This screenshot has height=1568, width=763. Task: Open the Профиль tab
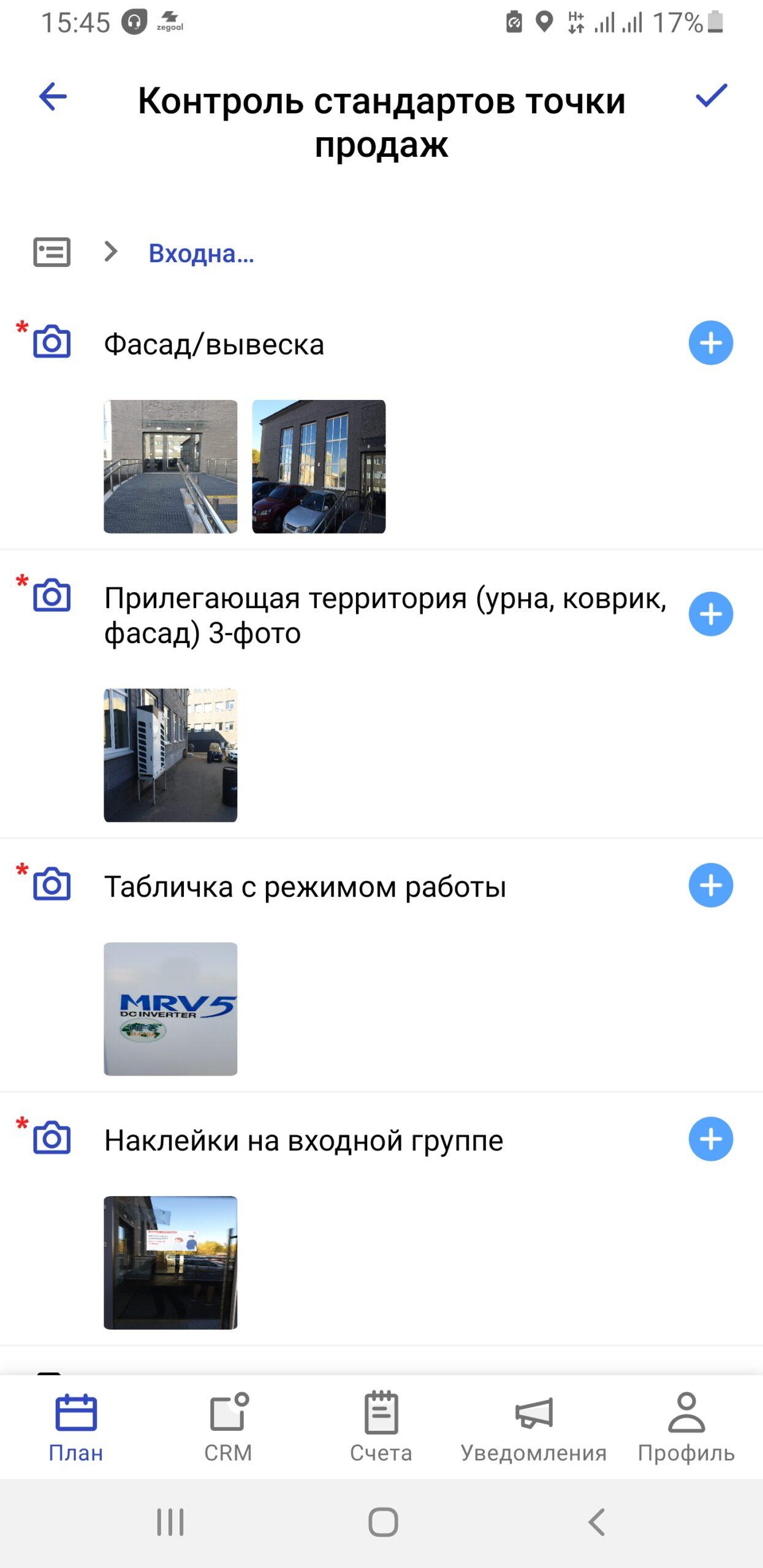pos(686,1428)
